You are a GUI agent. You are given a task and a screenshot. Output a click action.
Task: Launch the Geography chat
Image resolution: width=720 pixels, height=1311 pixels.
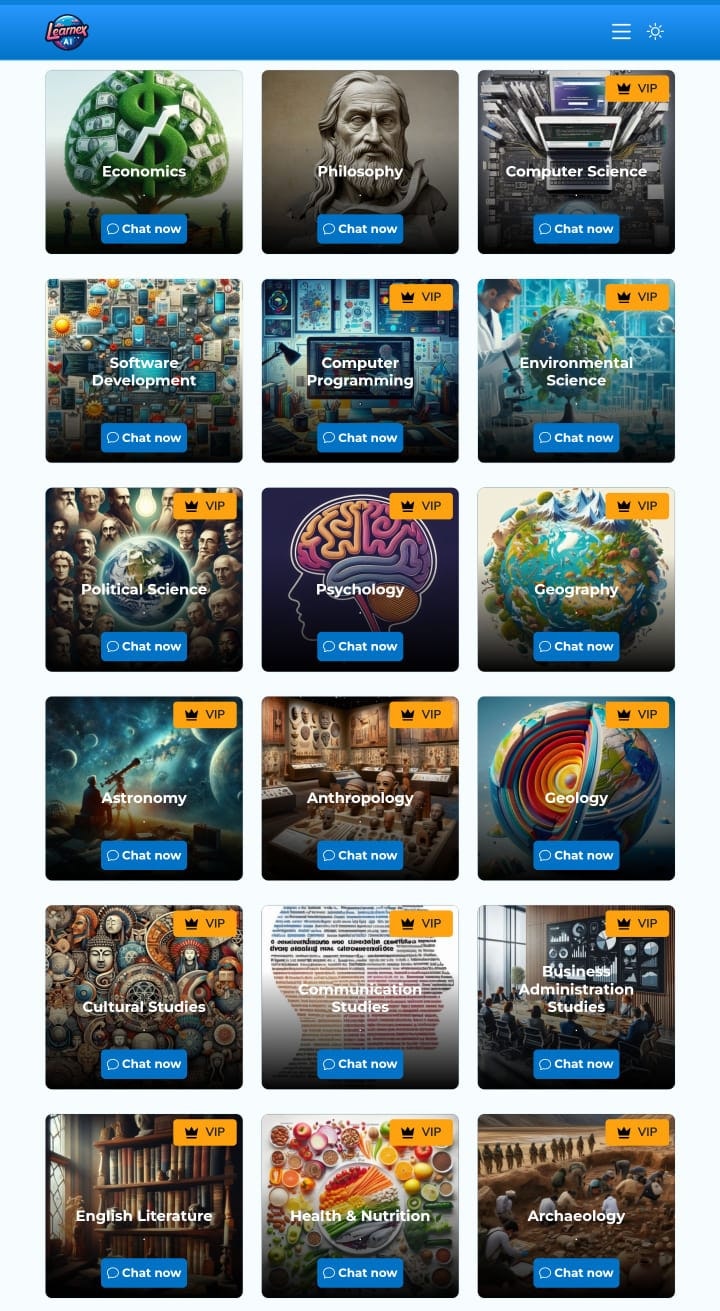576,647
